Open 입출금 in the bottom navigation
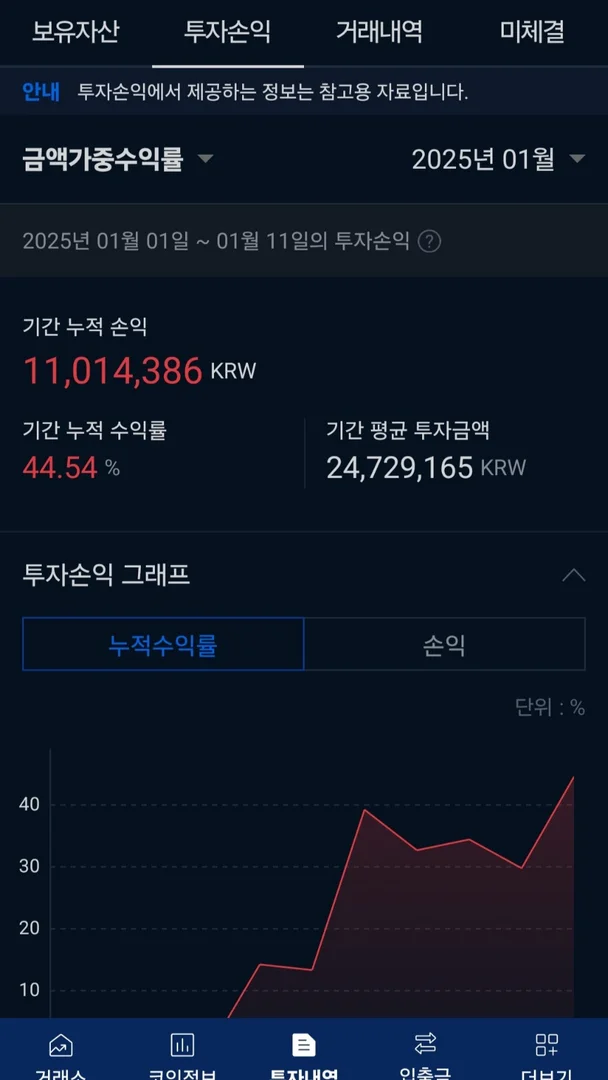608x1080 pixels. click(425, 1053)
